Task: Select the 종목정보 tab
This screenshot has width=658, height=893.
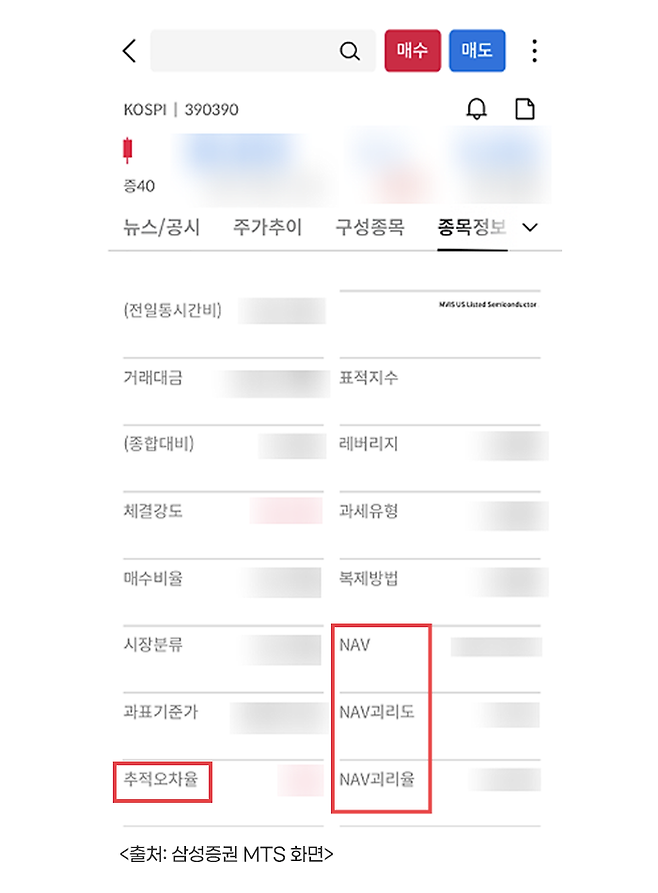Action: coord(472,227)
